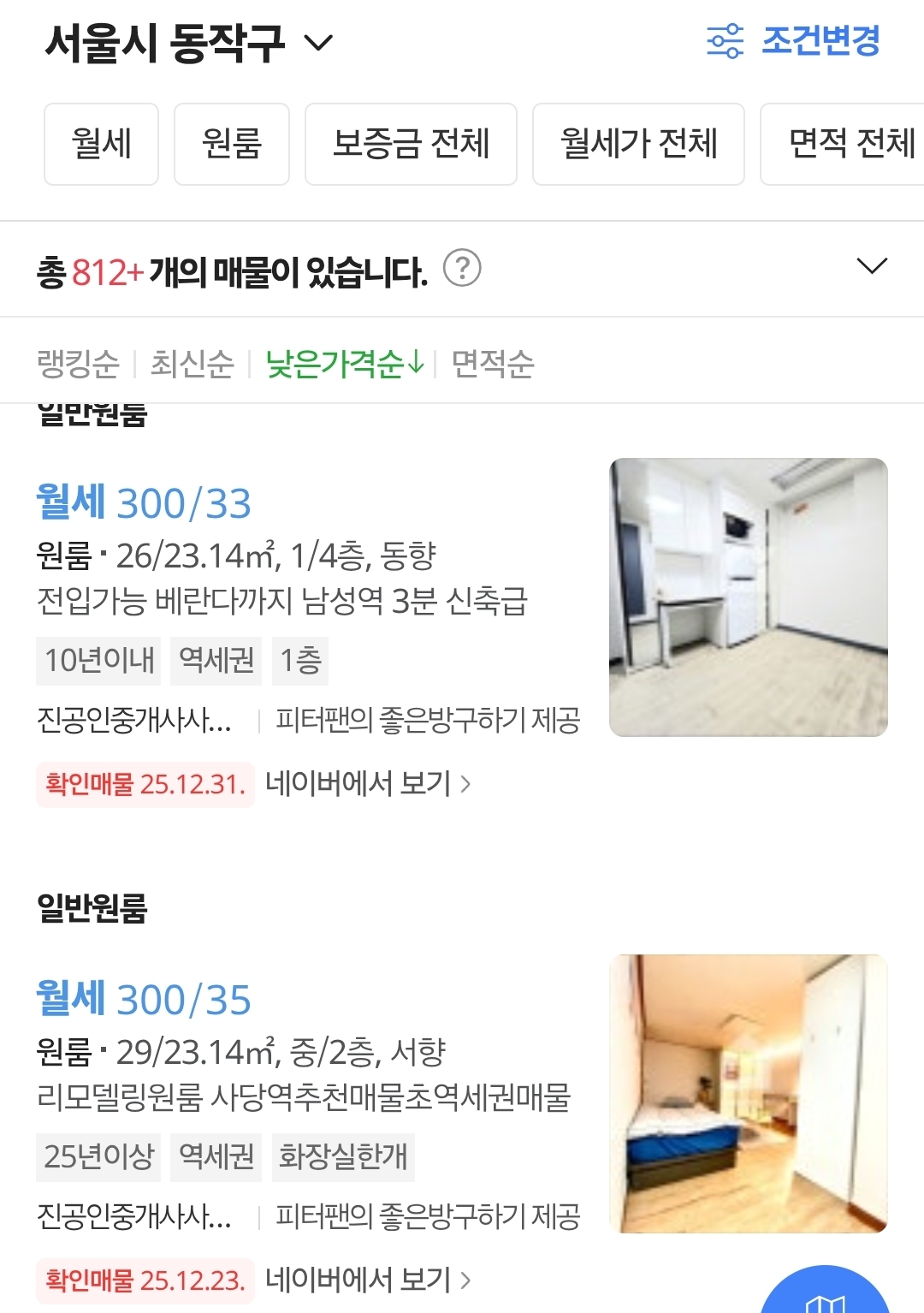This screenshot has width=924, height=1313.
Task: Tap the 월세 filter chip
Action: tap(101, 144)
